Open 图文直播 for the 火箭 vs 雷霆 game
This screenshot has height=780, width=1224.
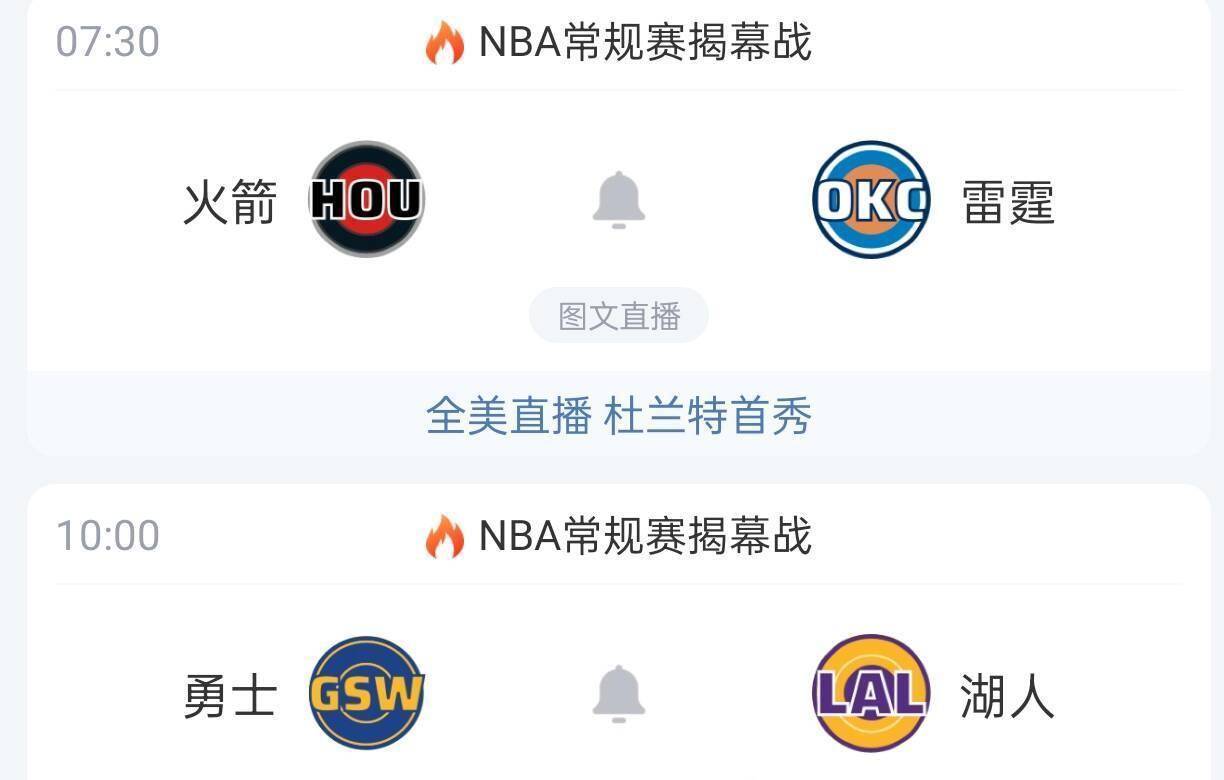click(x=618, y=316)
